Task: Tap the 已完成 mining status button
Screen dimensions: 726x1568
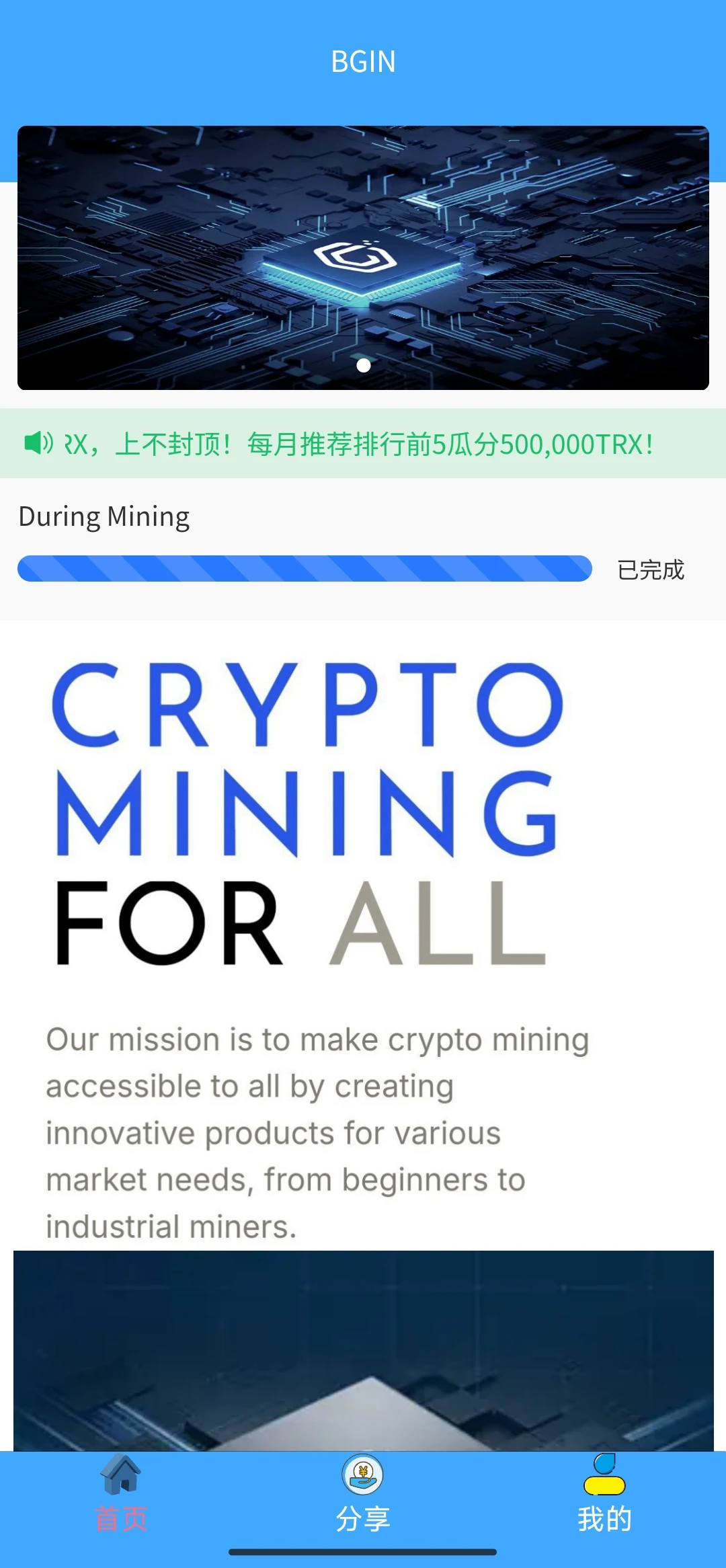Action: tap(650, 570)
